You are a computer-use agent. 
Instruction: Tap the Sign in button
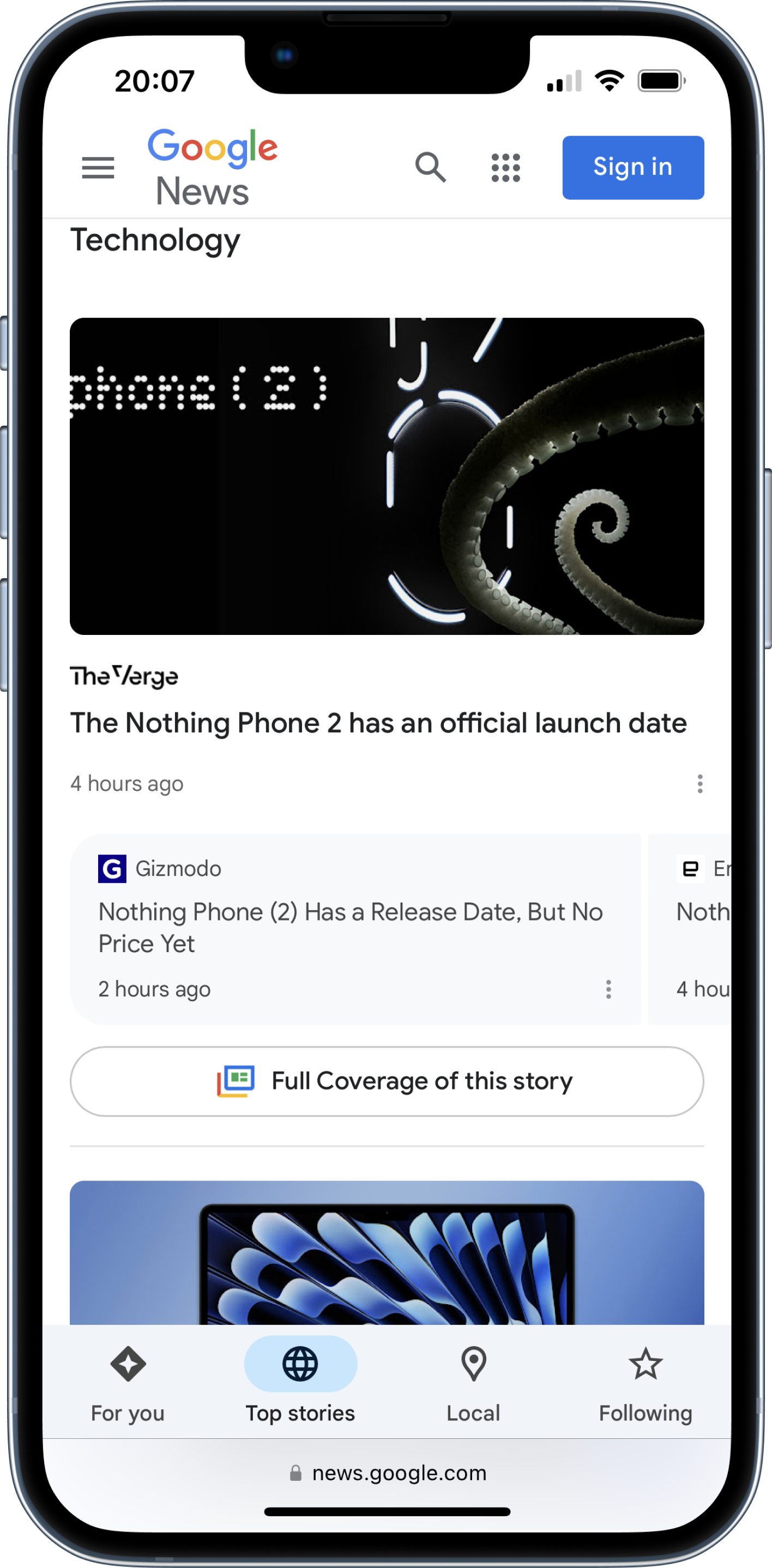point(632,167)
